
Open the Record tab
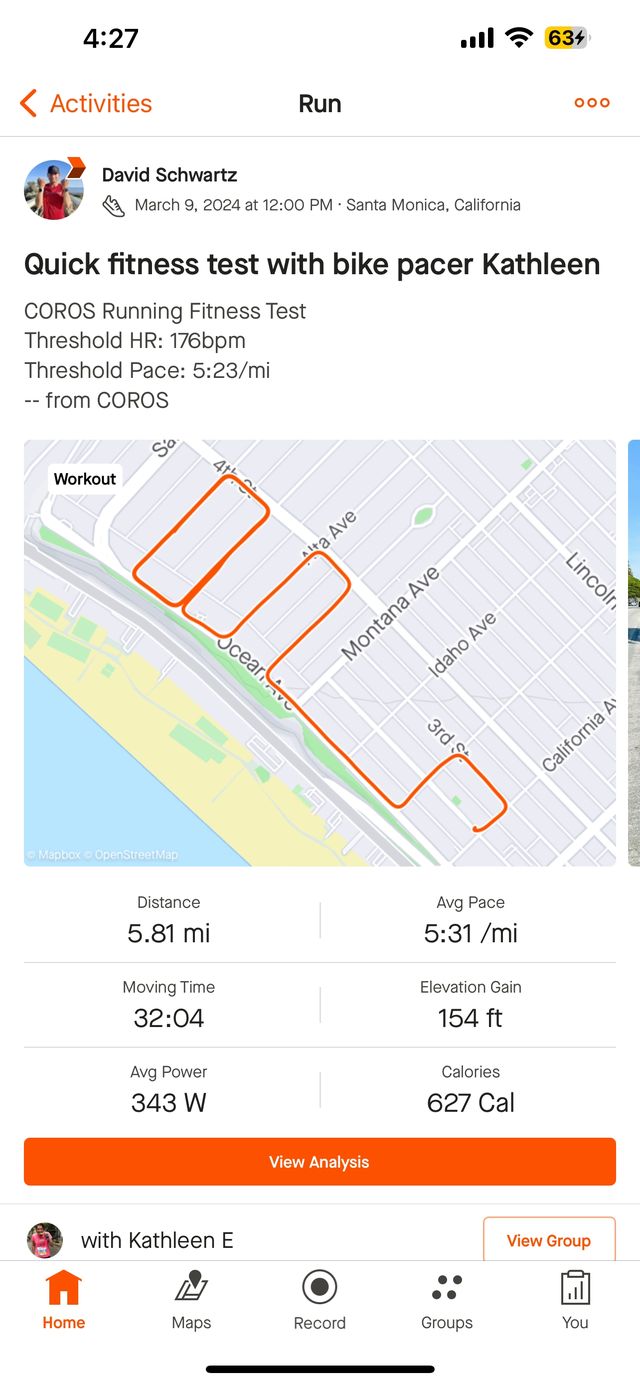(319, 1301)
